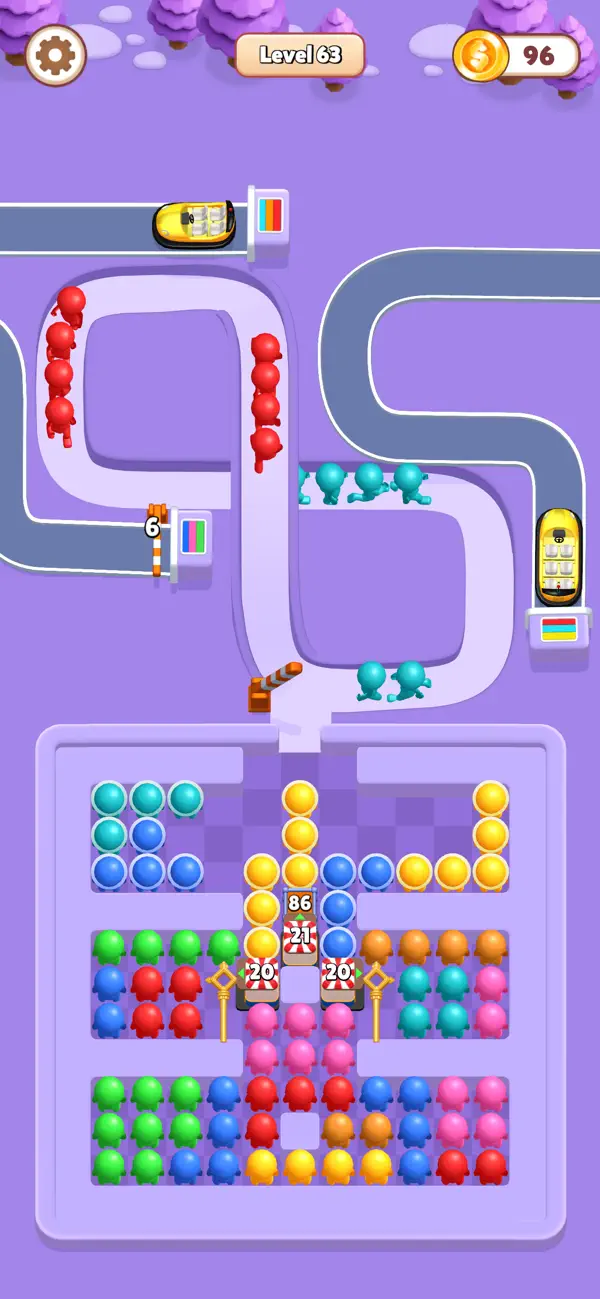
Task: Open the coin shop showing 96 coins
Action: (516, 55)
